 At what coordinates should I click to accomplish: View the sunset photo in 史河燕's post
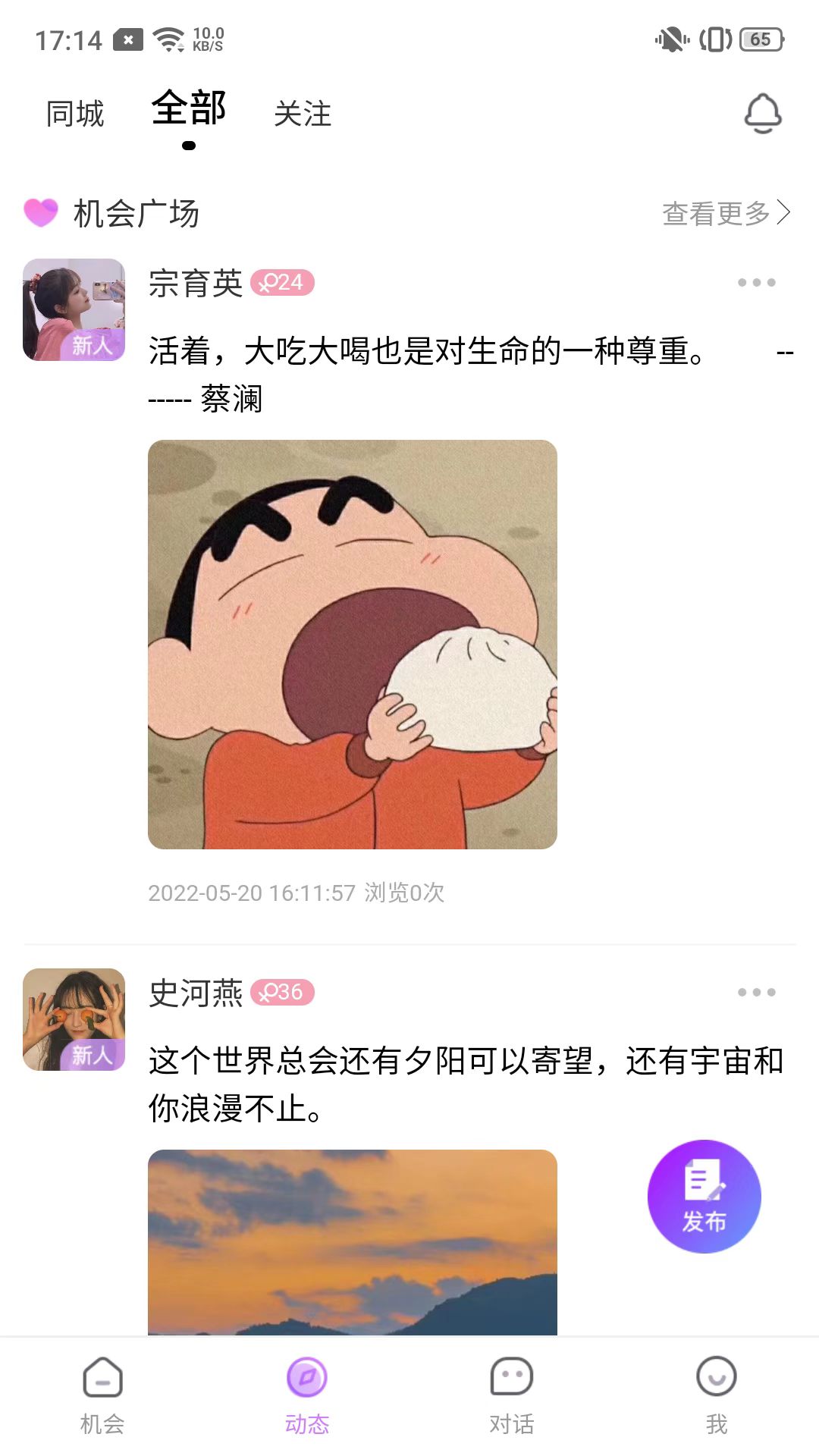(x=353, y=1242)
